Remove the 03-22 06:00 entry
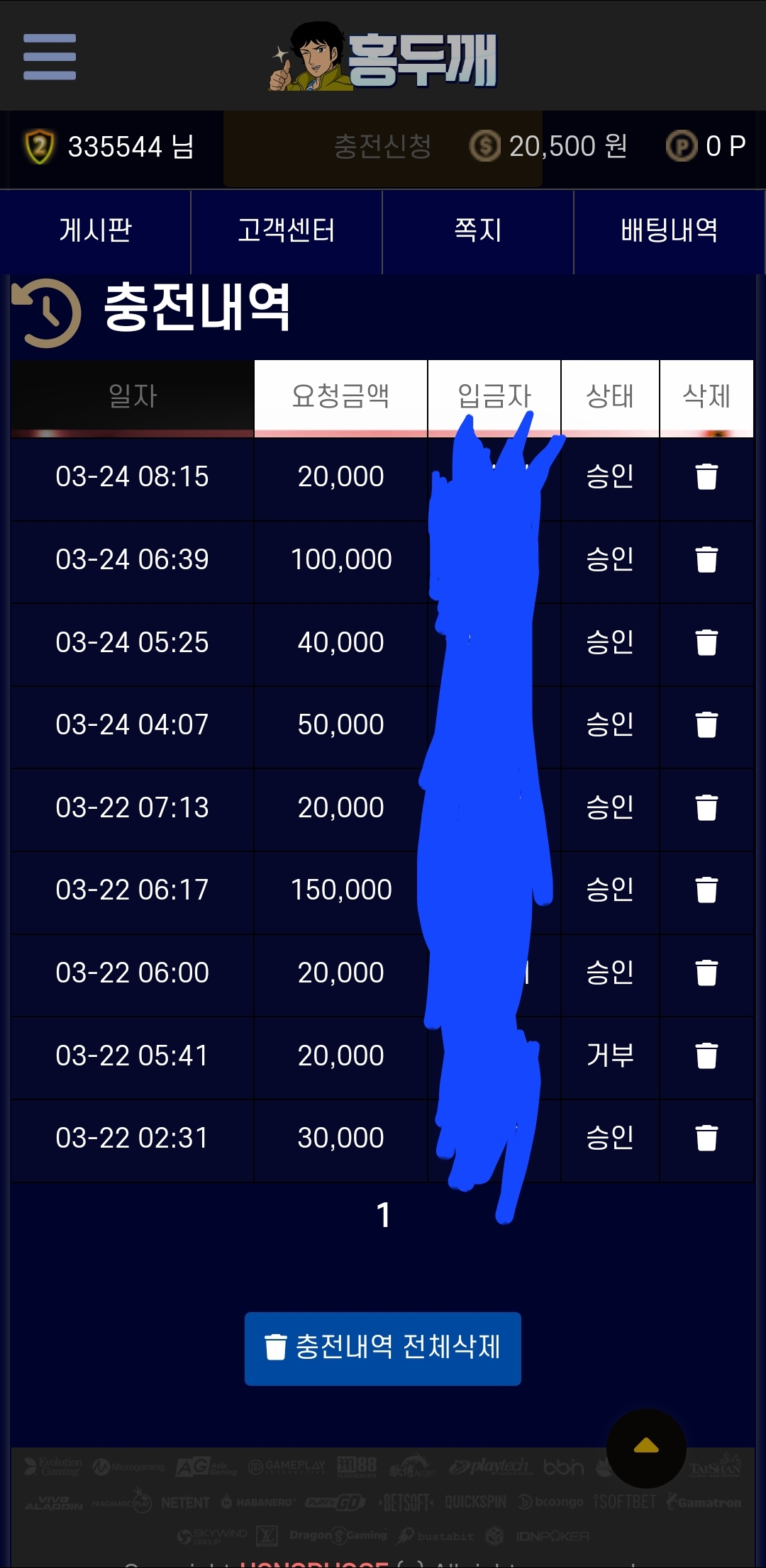This screenshot has width=766, height=1568. pyautogui.click(x=706, y=973)
